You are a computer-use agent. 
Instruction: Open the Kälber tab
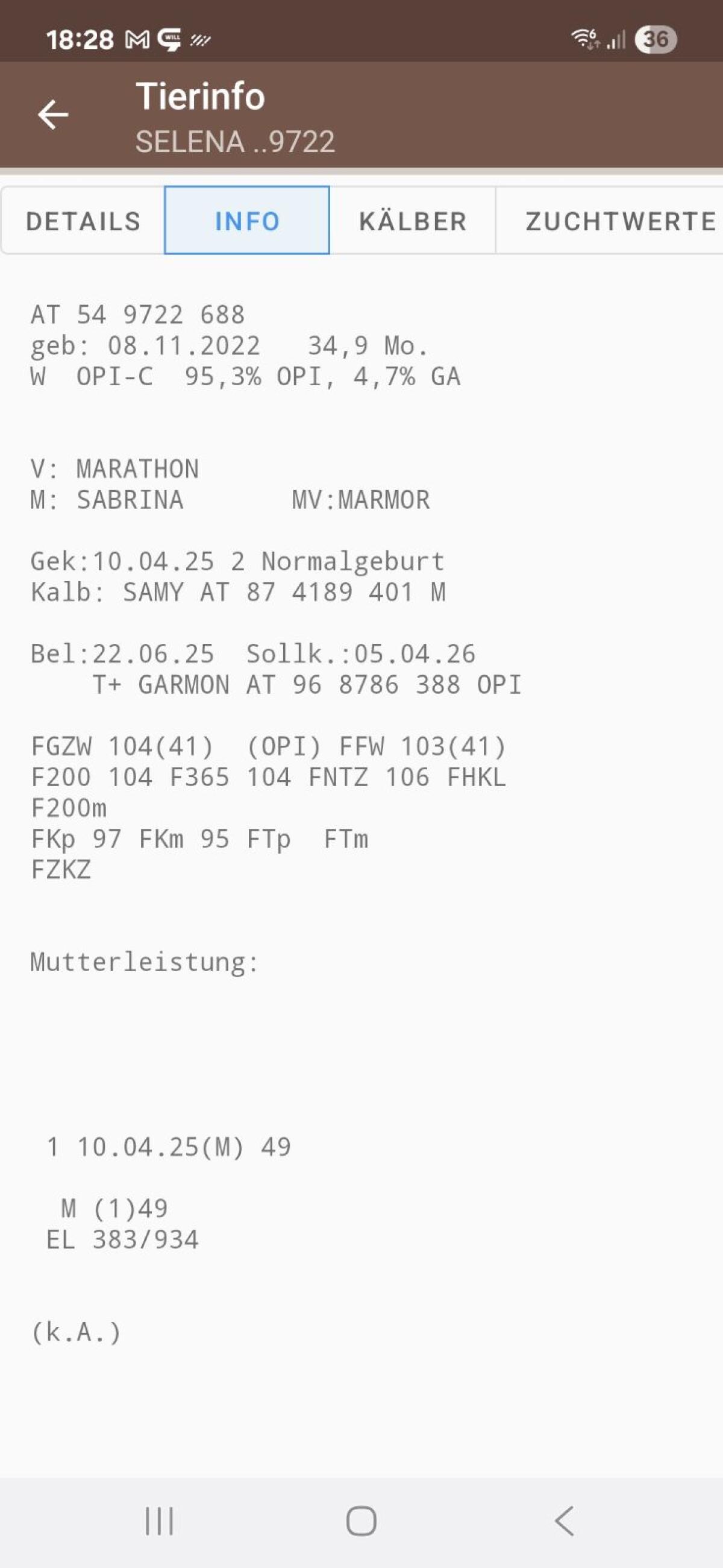413,221
